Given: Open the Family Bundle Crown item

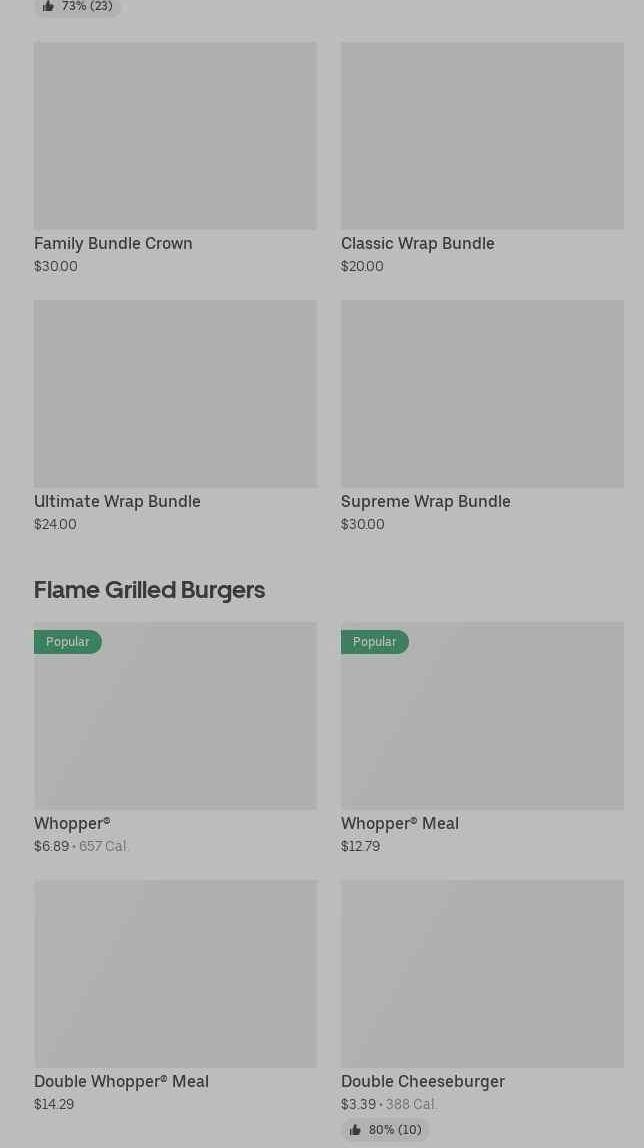Looking at the screenshot, I should pos(175,158).
